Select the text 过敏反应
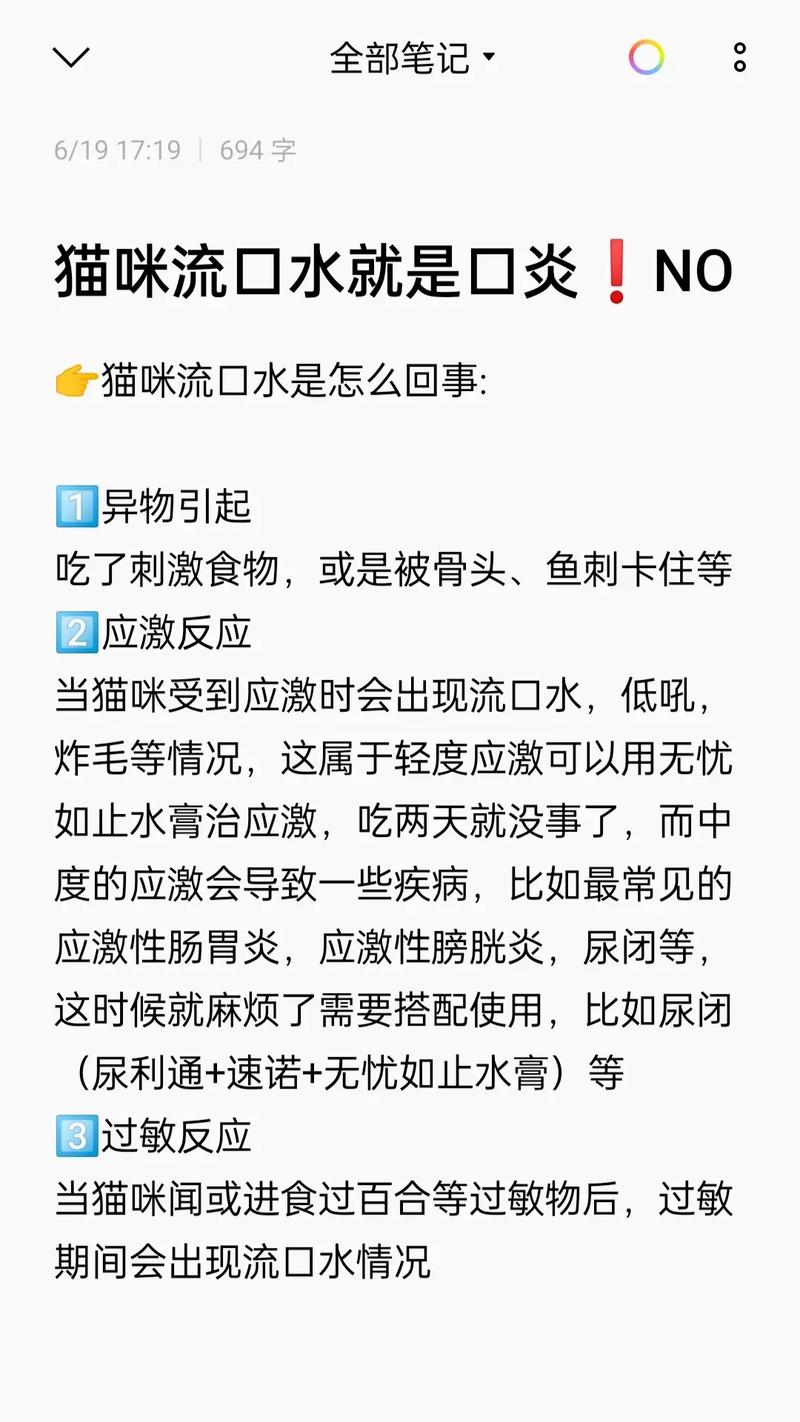 (175, 1136)
